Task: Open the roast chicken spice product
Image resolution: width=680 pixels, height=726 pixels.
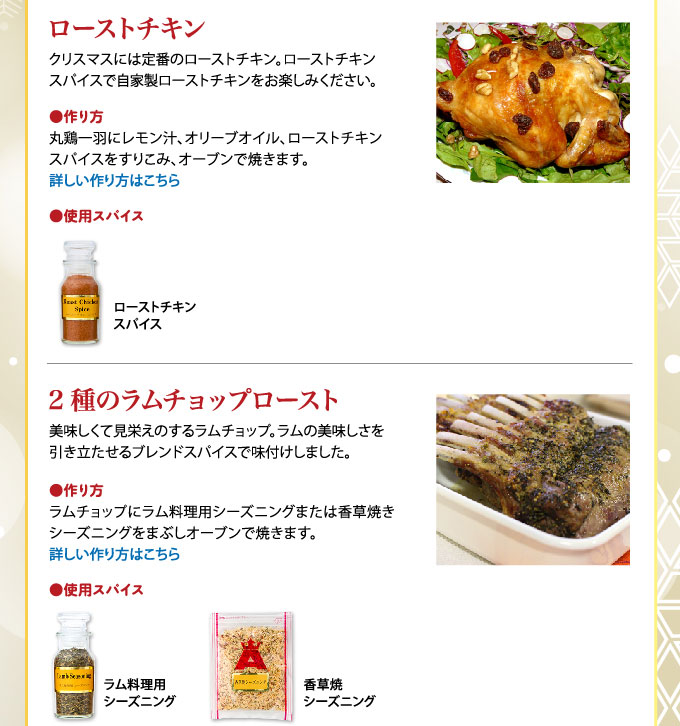Action: (78, 294)
